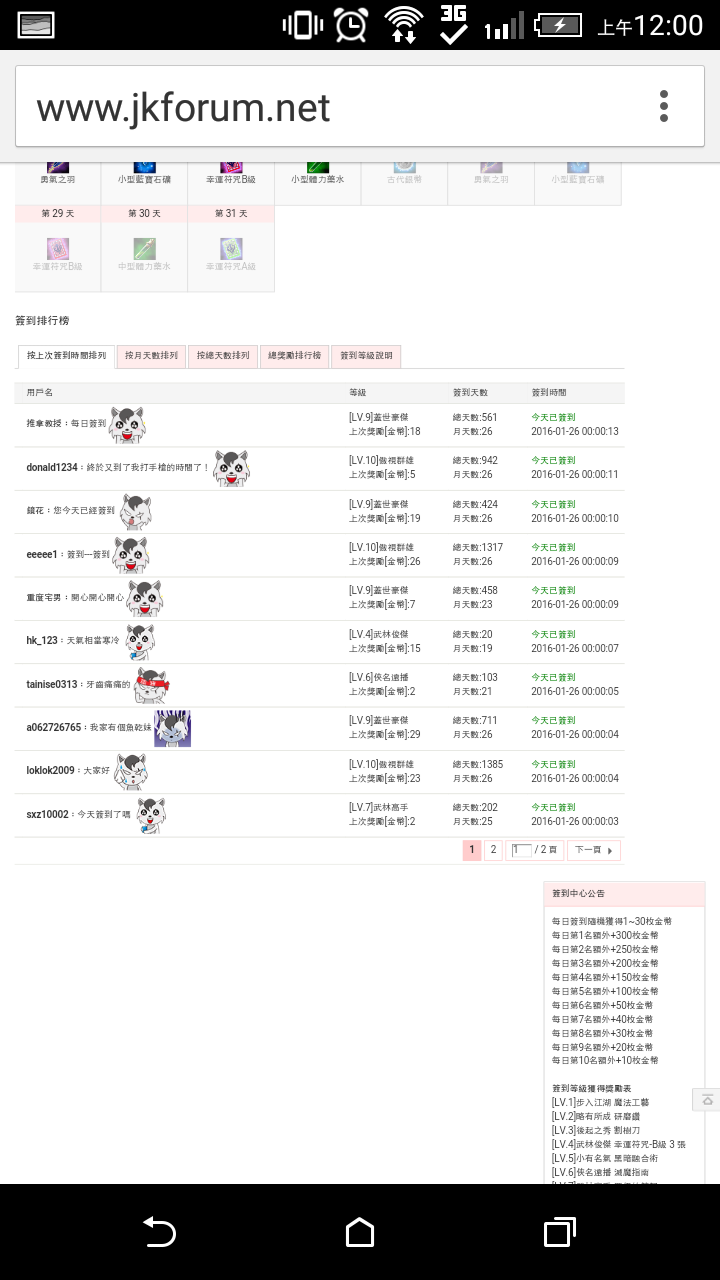This screenshot has width=720, height=1280.
Task: Select the 按上次簽到時間排列 tab
Action: tap(67, 356)
